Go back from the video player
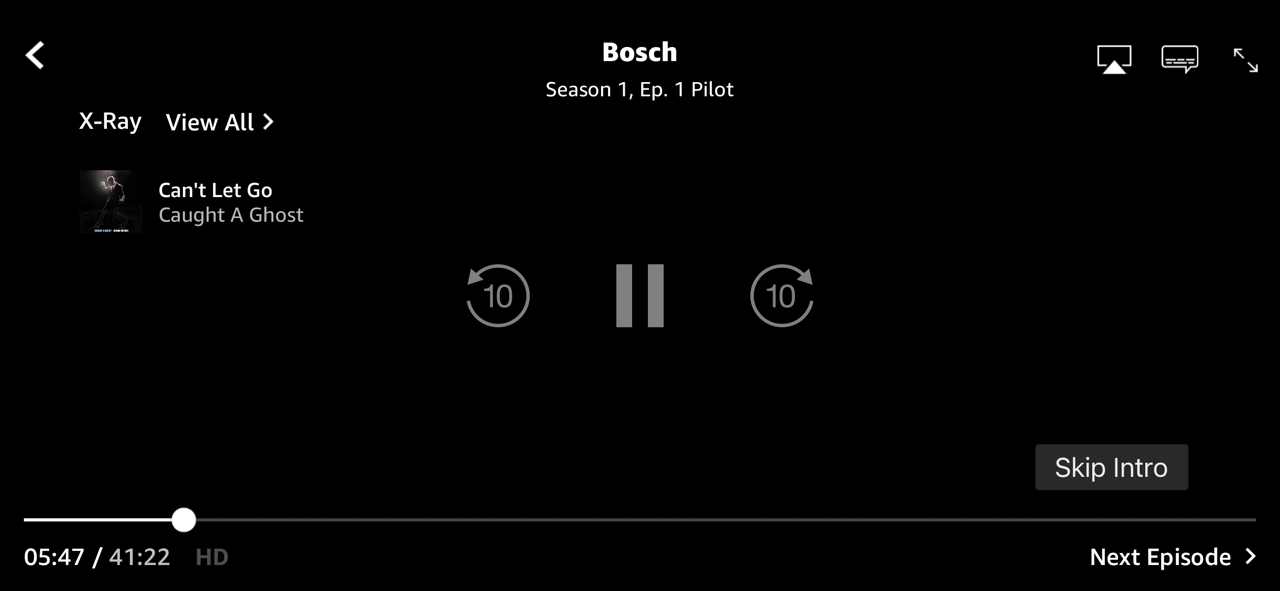 pyautogui.click(x=35, y=55)
